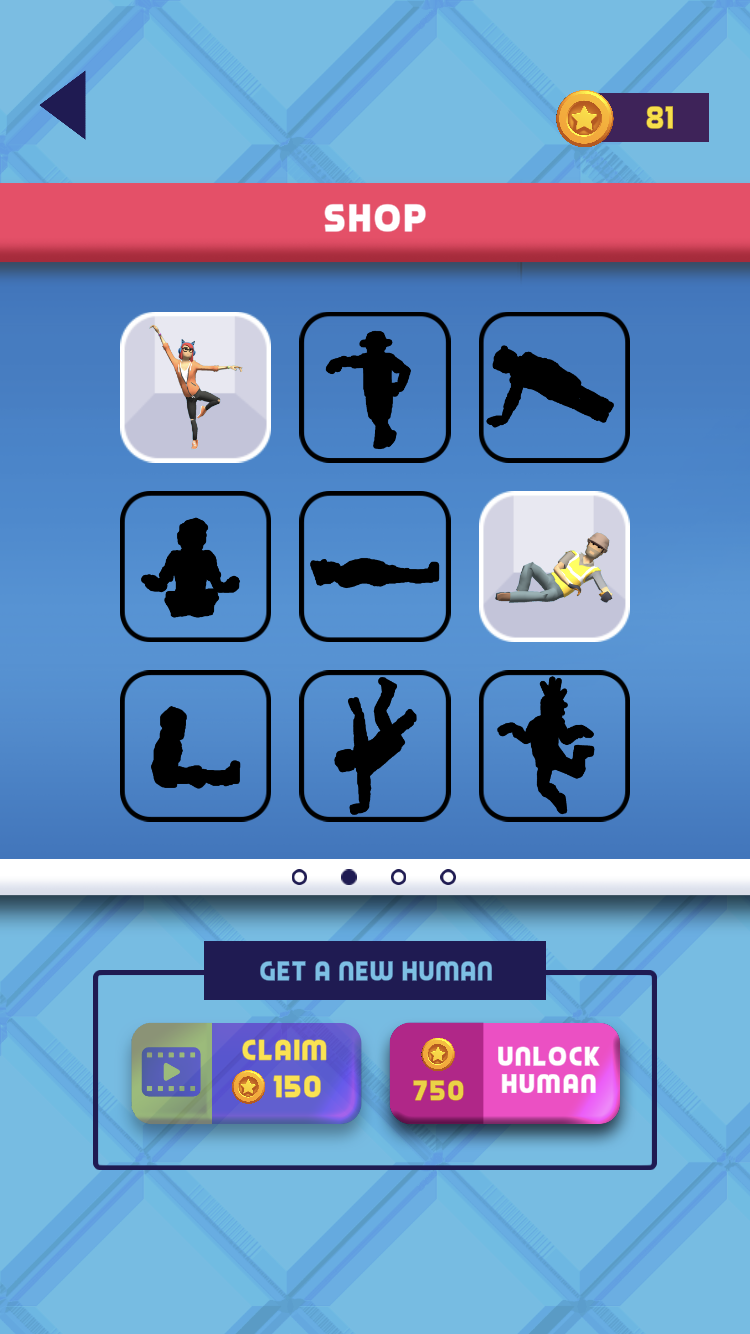
Task: Select the masked dancer character
Action: click(195, 387)
